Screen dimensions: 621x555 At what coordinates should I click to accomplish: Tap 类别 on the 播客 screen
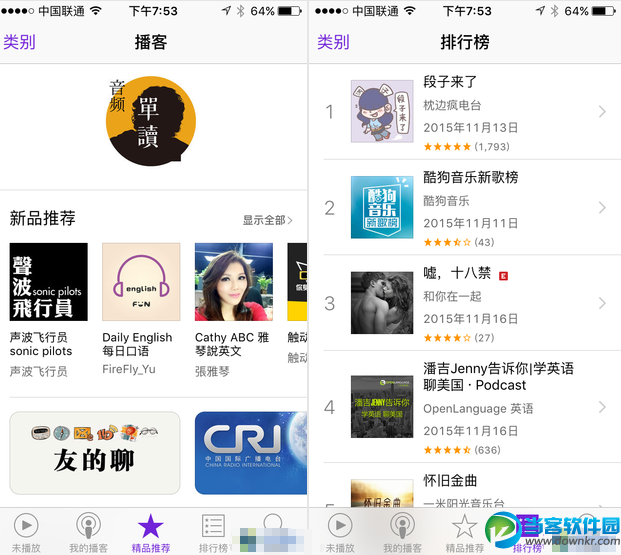tap(19, 42)
